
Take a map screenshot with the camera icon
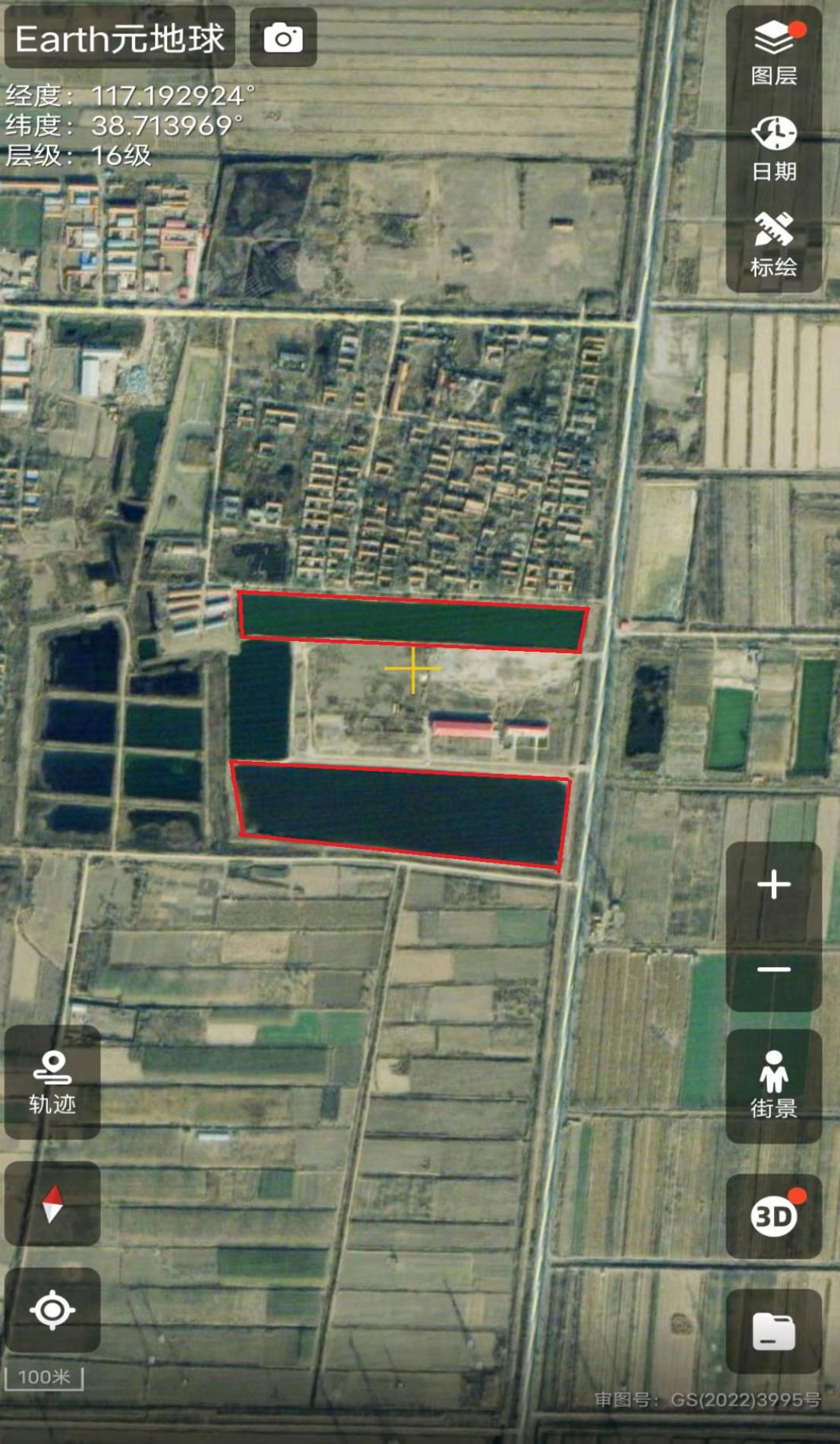pos(283,38)
